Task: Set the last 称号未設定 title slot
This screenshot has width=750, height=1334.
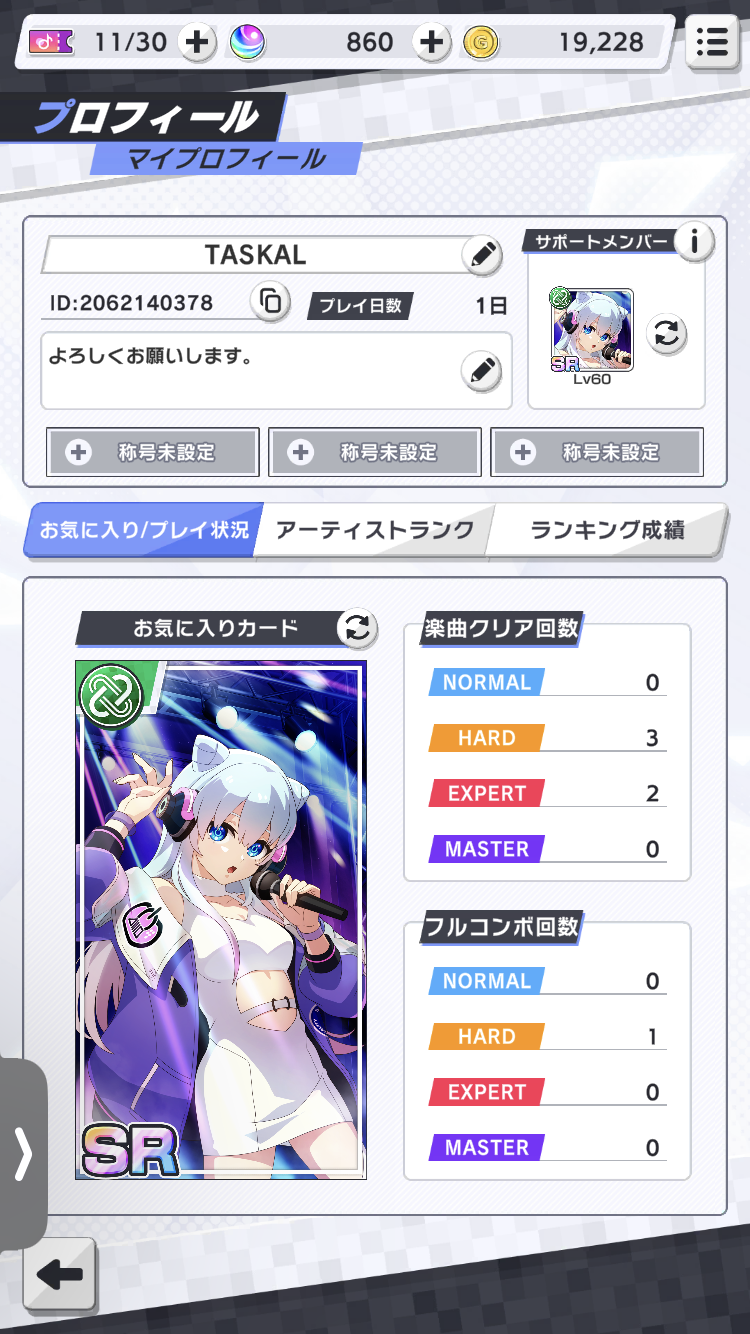Action: click(x=597, y=452)
